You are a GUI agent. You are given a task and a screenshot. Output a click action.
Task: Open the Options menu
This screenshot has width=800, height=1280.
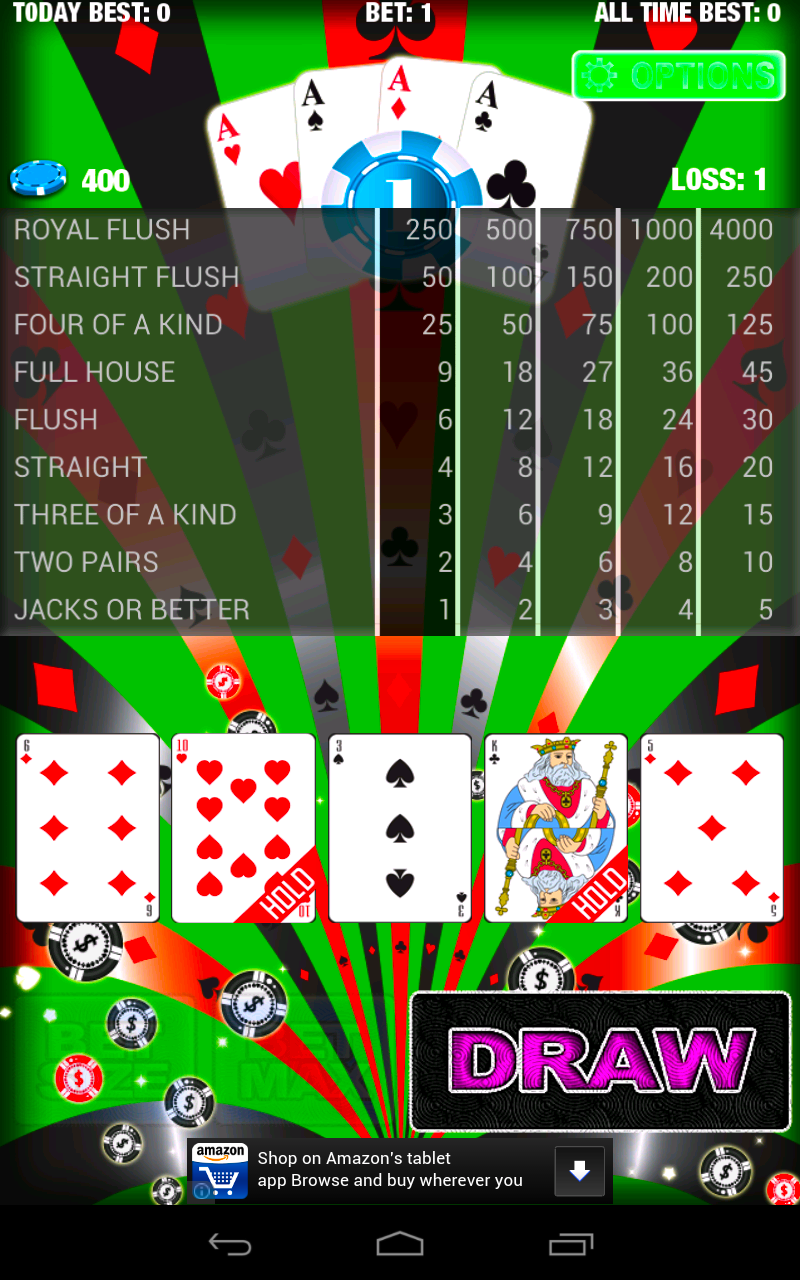click(x=679, y=76)
